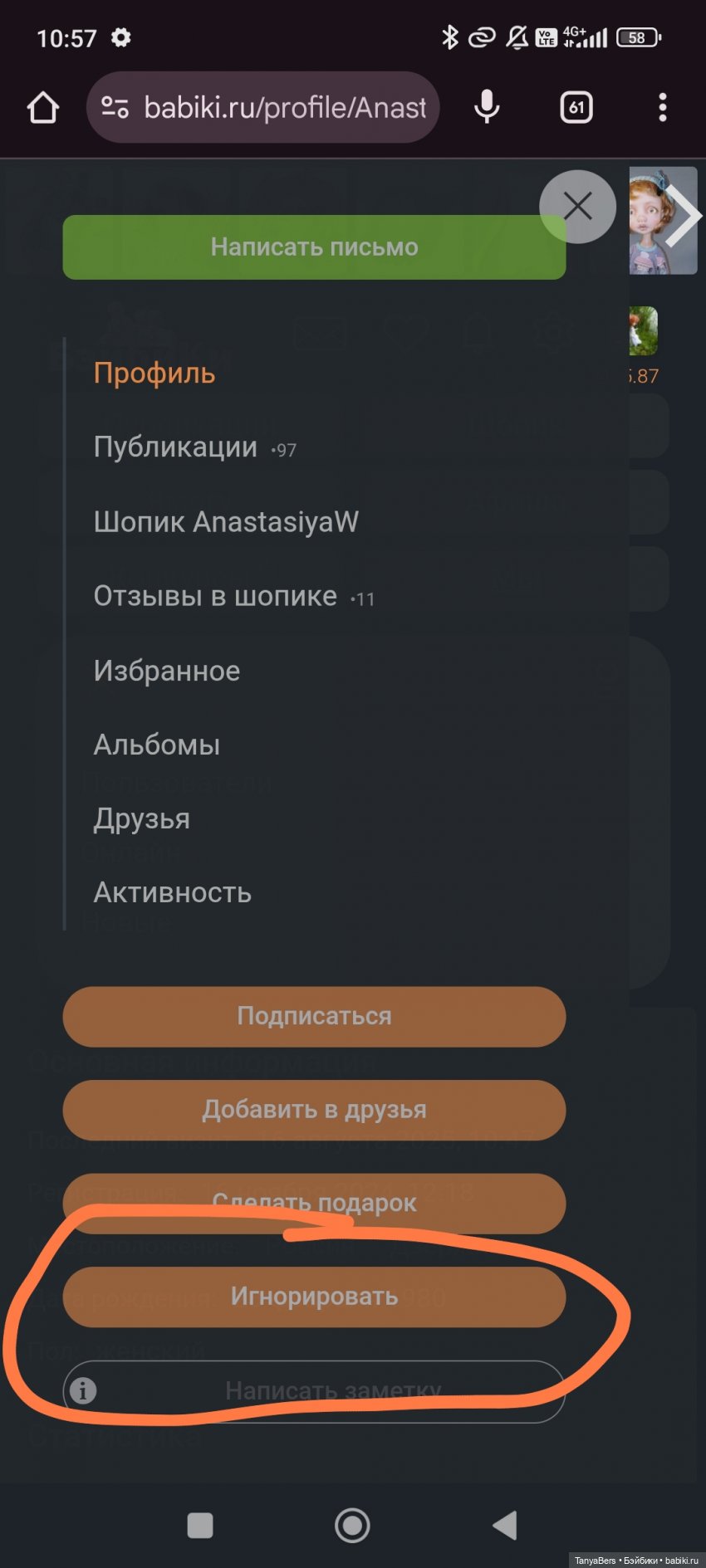The width and height of the screenshot is (706, 1568).
Task: Open the Профиль menu item
Action: 154,374
